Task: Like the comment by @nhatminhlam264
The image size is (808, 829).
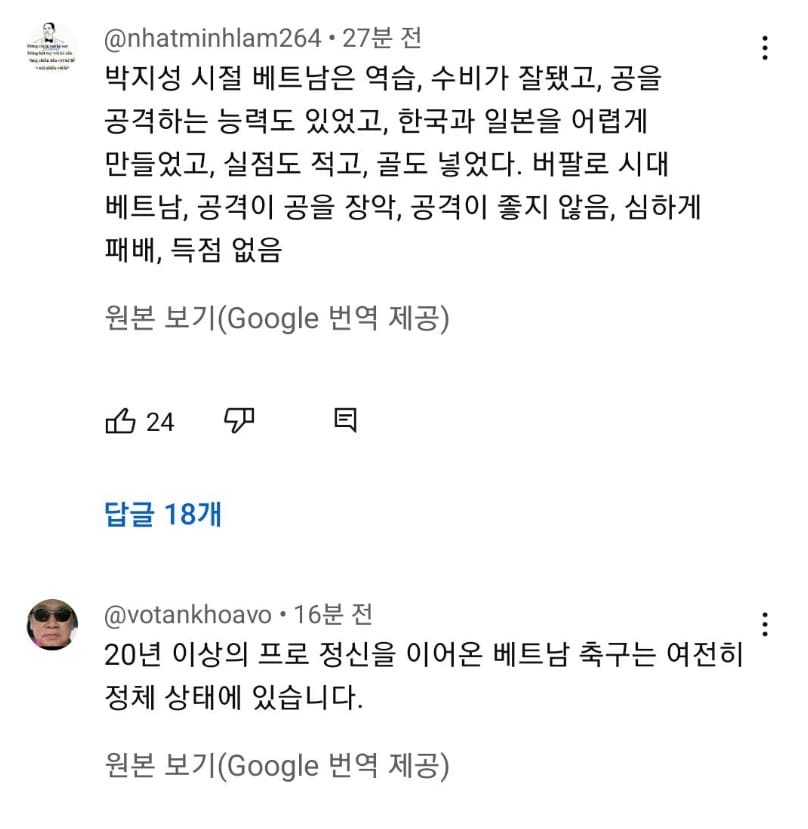Action: point(120,422)
